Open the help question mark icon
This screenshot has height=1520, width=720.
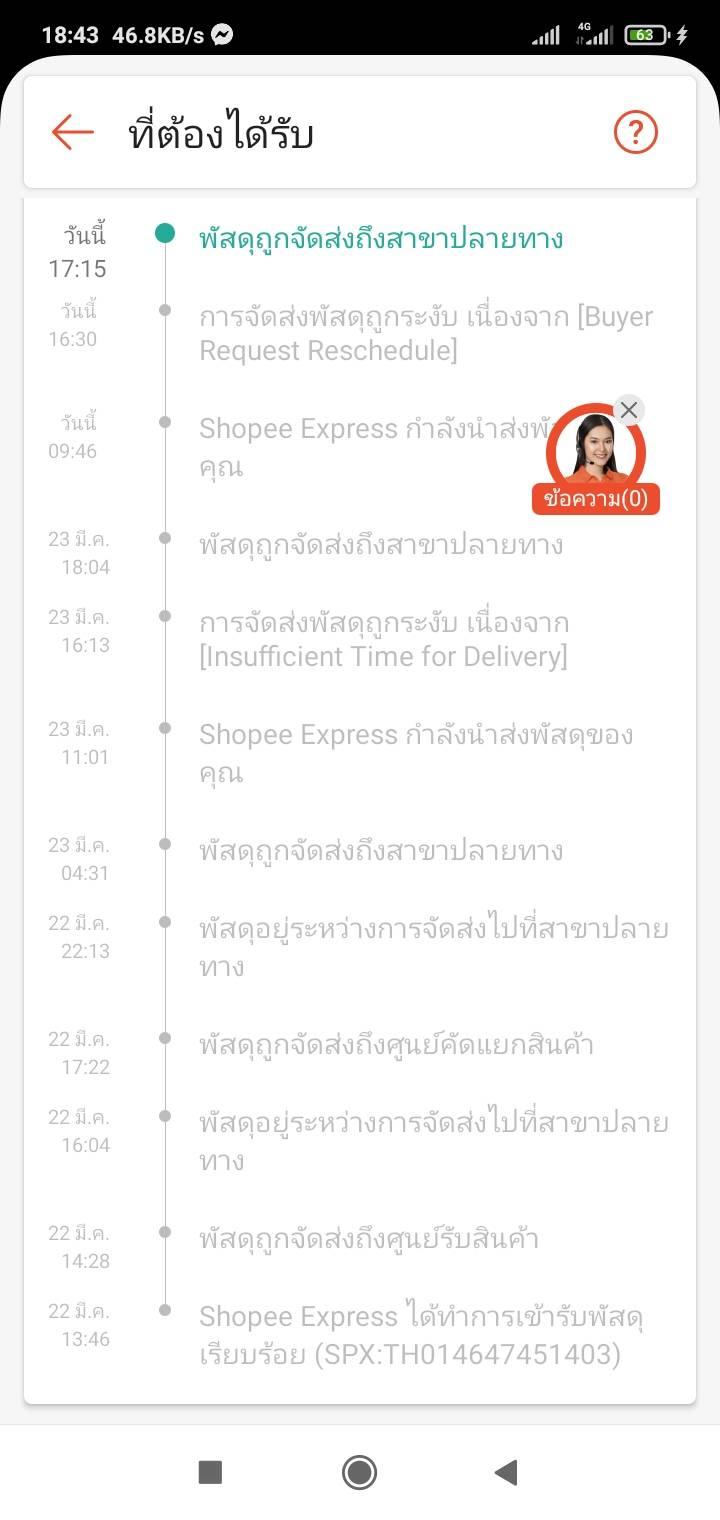pos(636,132)
